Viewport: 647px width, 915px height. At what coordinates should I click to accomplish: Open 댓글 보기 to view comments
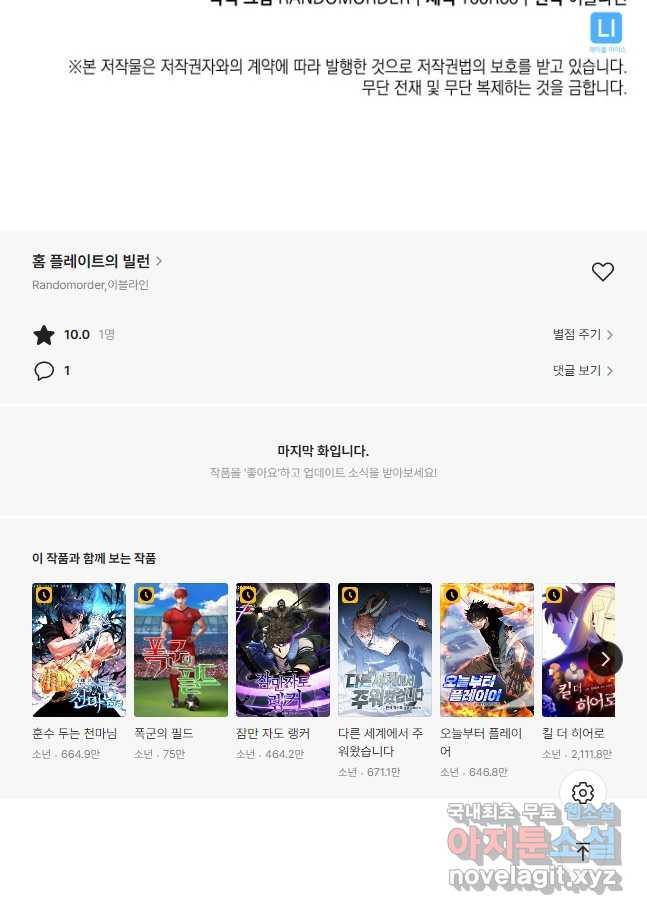[583, 371]
